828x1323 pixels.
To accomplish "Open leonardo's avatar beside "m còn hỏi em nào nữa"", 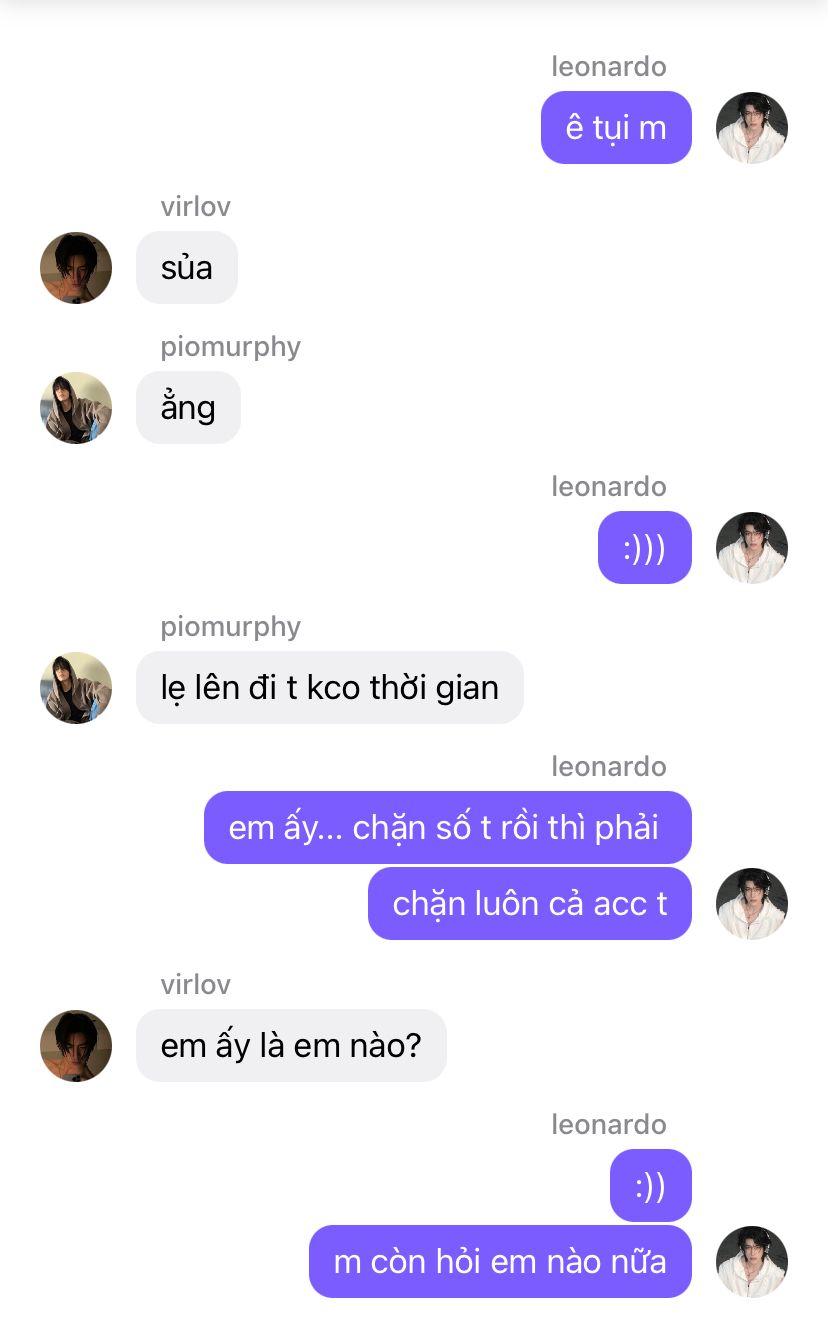I will (x=752, y=1262).
